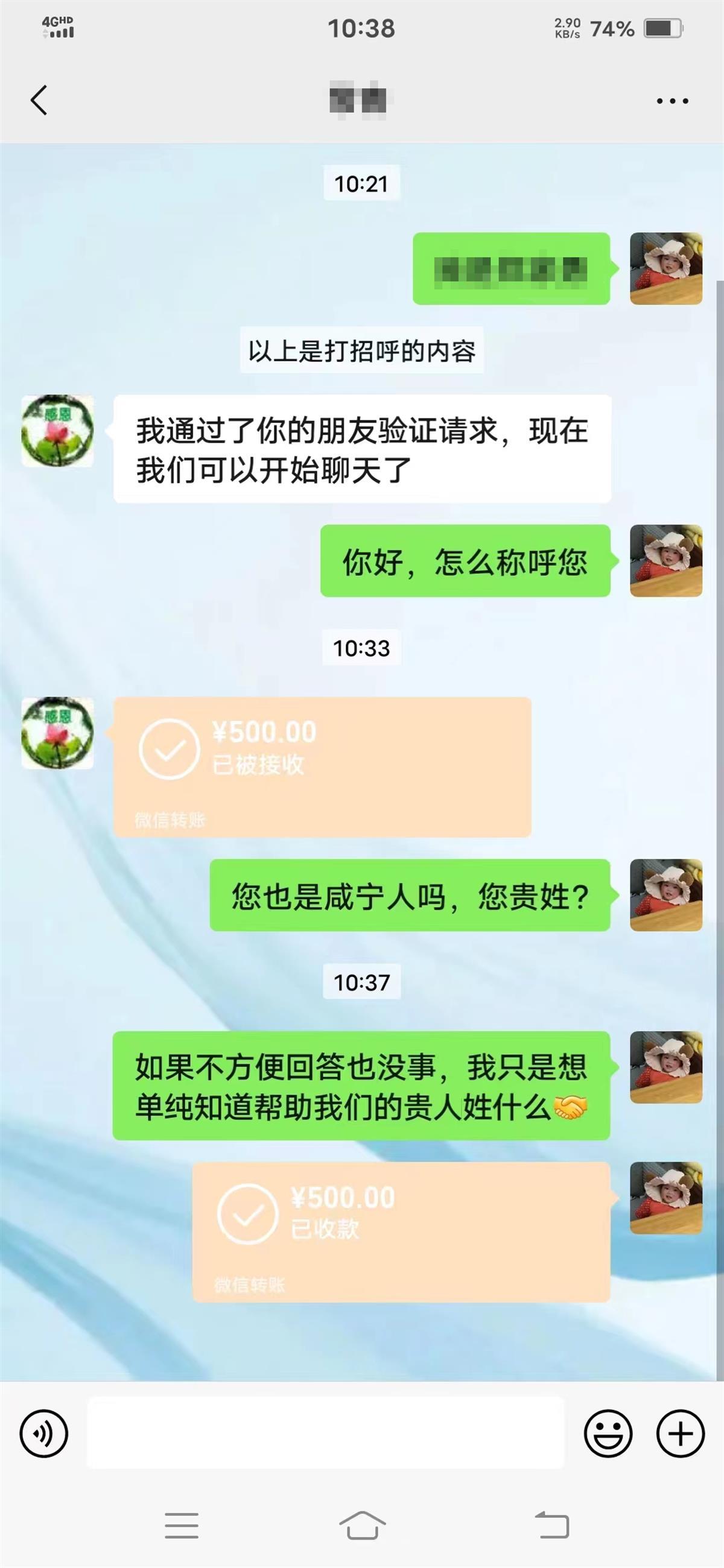Tap the system home button

tap(363, 1525)
